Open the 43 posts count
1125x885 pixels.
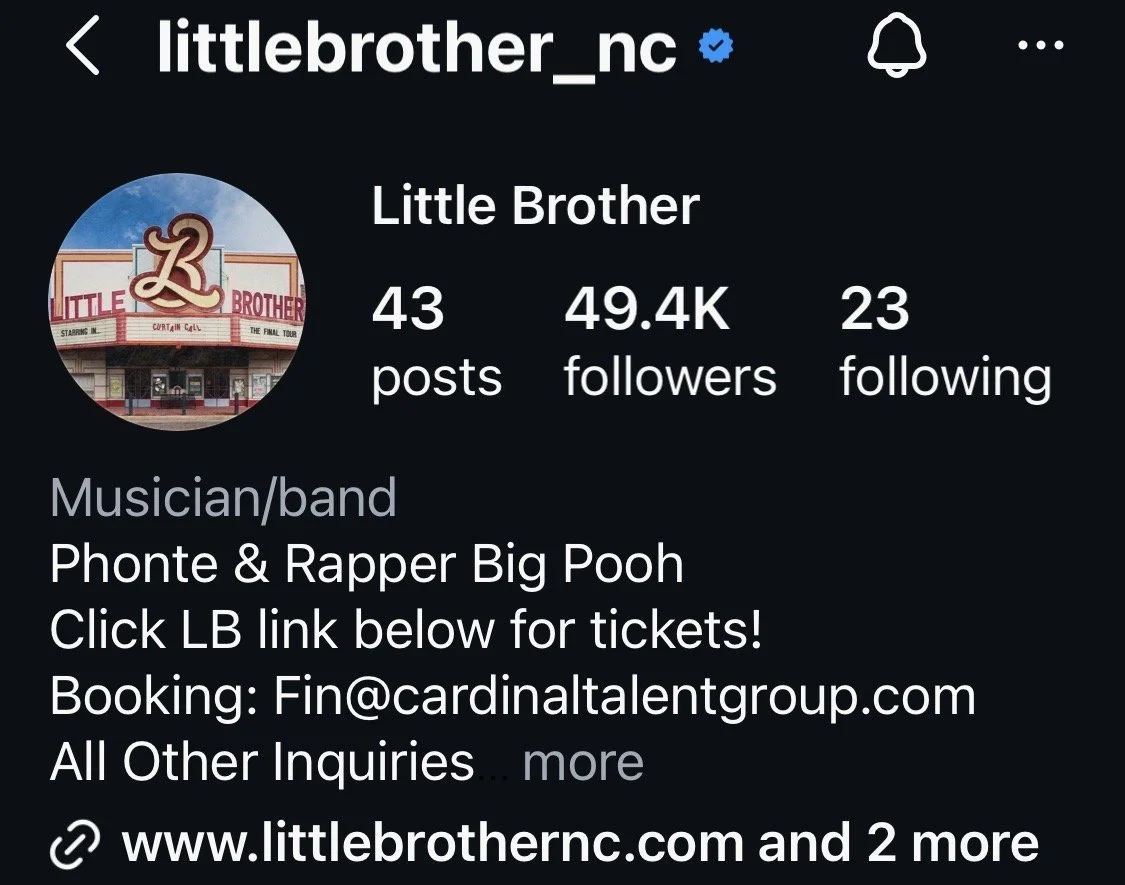click(x=436, y=342)
